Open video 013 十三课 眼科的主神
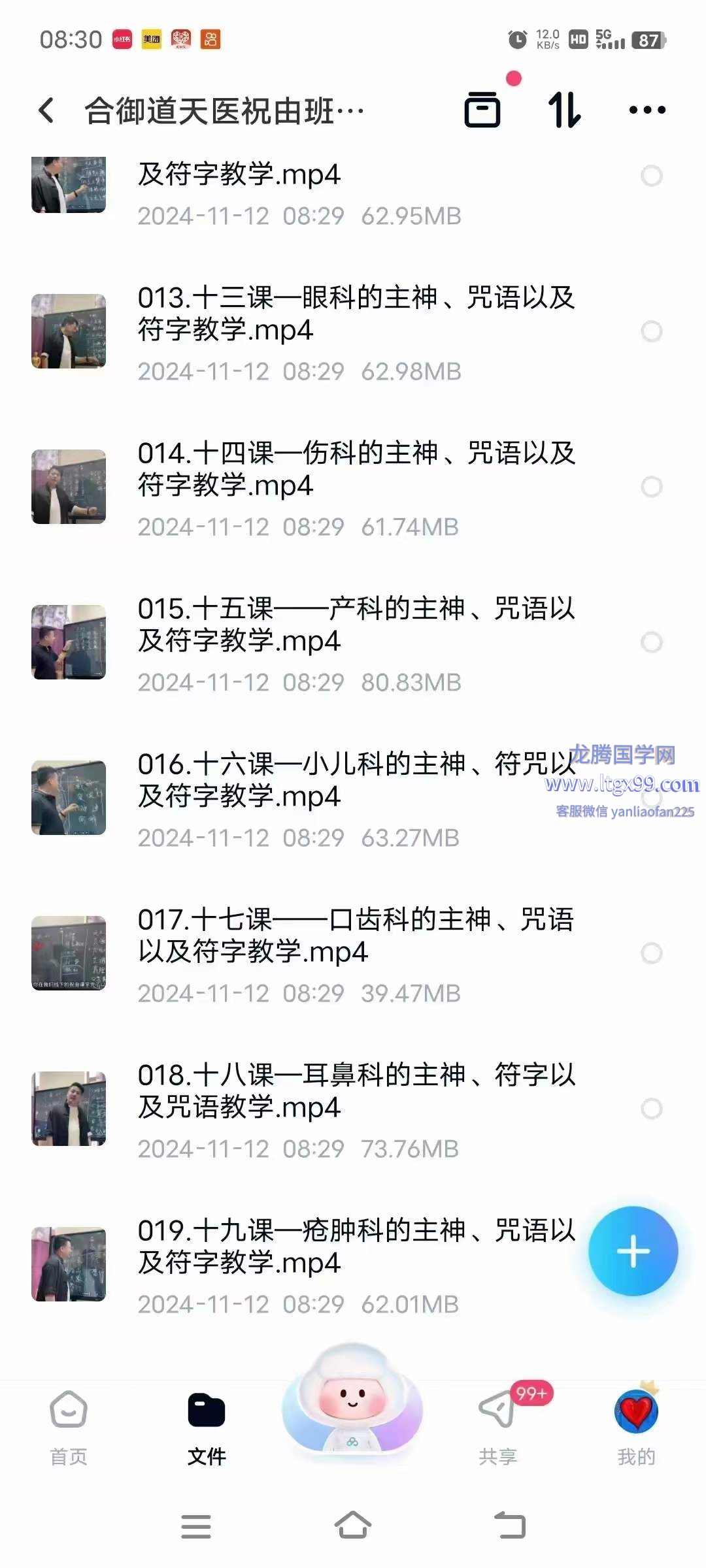This screenshot has height=1568, width=706. coord(356,314)
